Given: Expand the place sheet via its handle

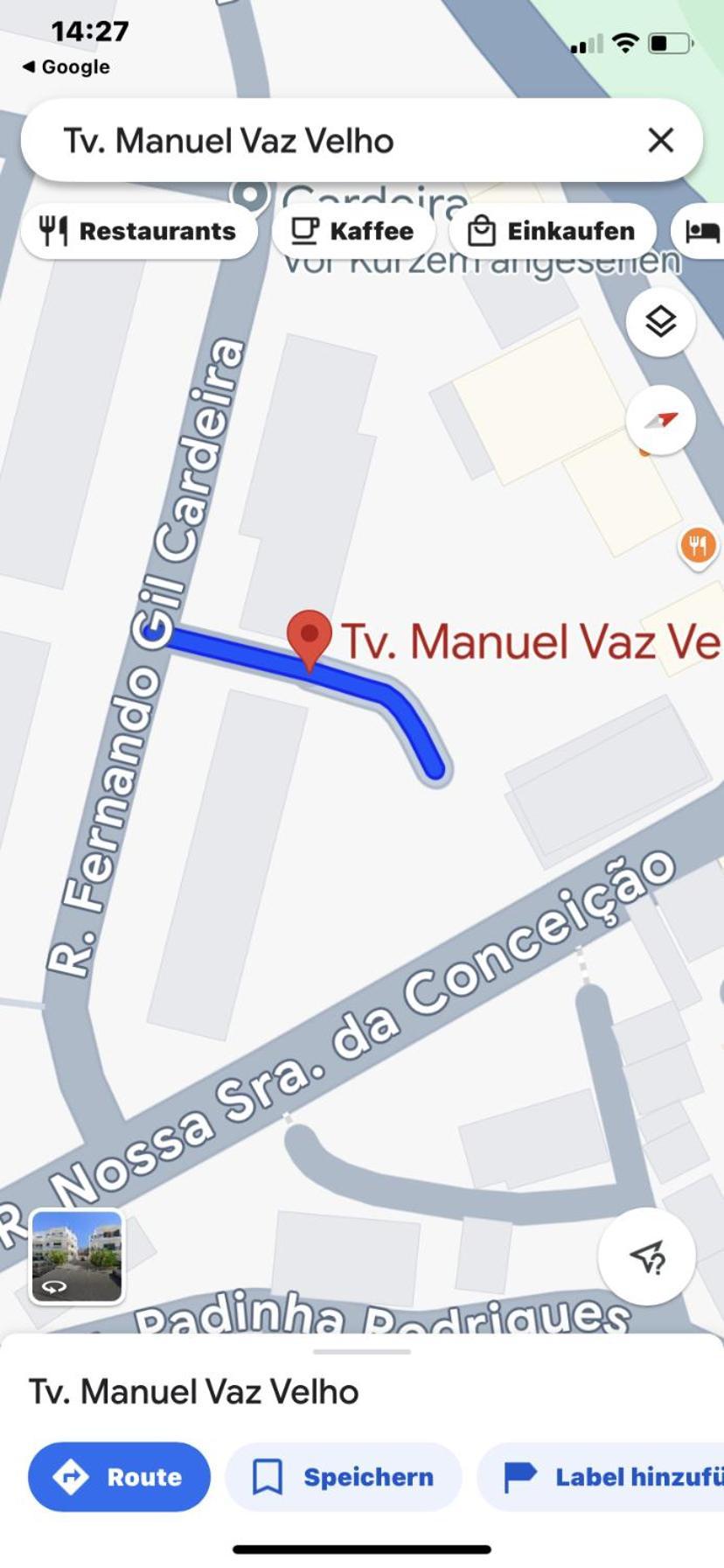Looking at the screenshot, I should tap(362, 1352).
